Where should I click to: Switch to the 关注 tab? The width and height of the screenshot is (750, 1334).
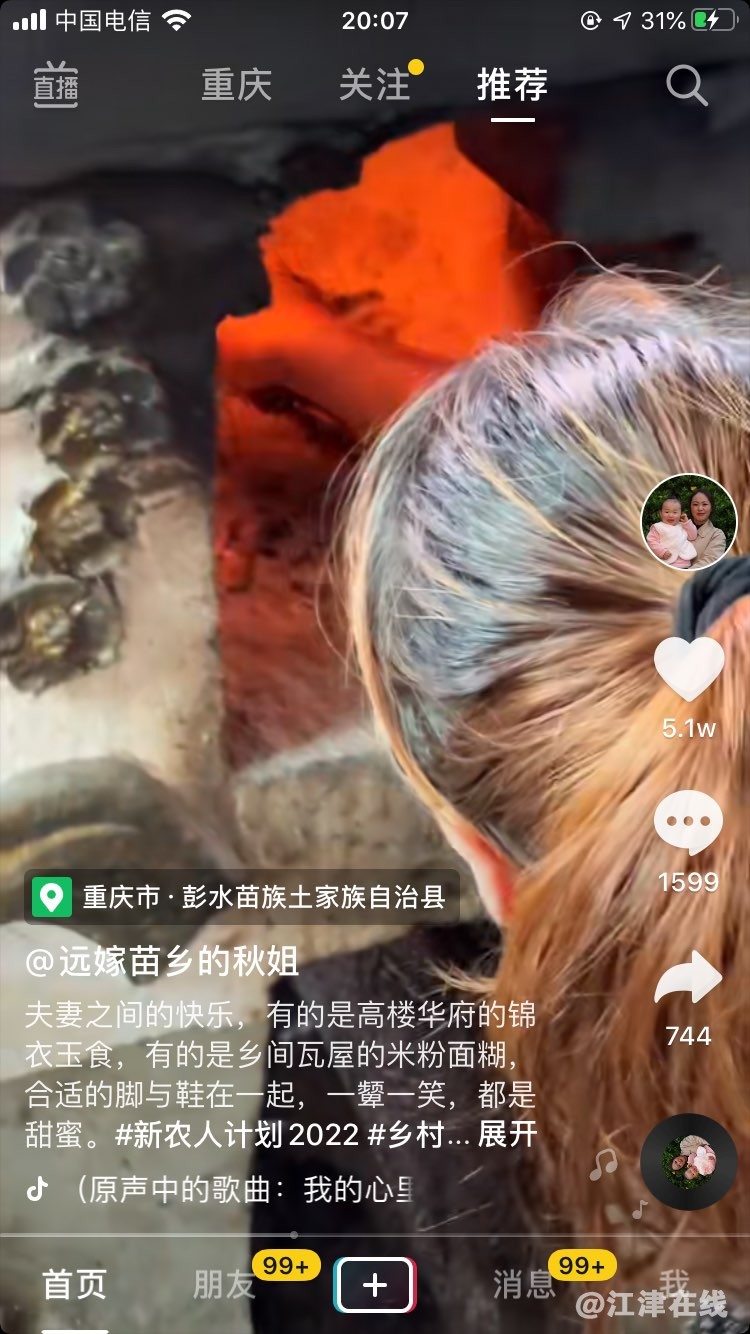point(375,86)
